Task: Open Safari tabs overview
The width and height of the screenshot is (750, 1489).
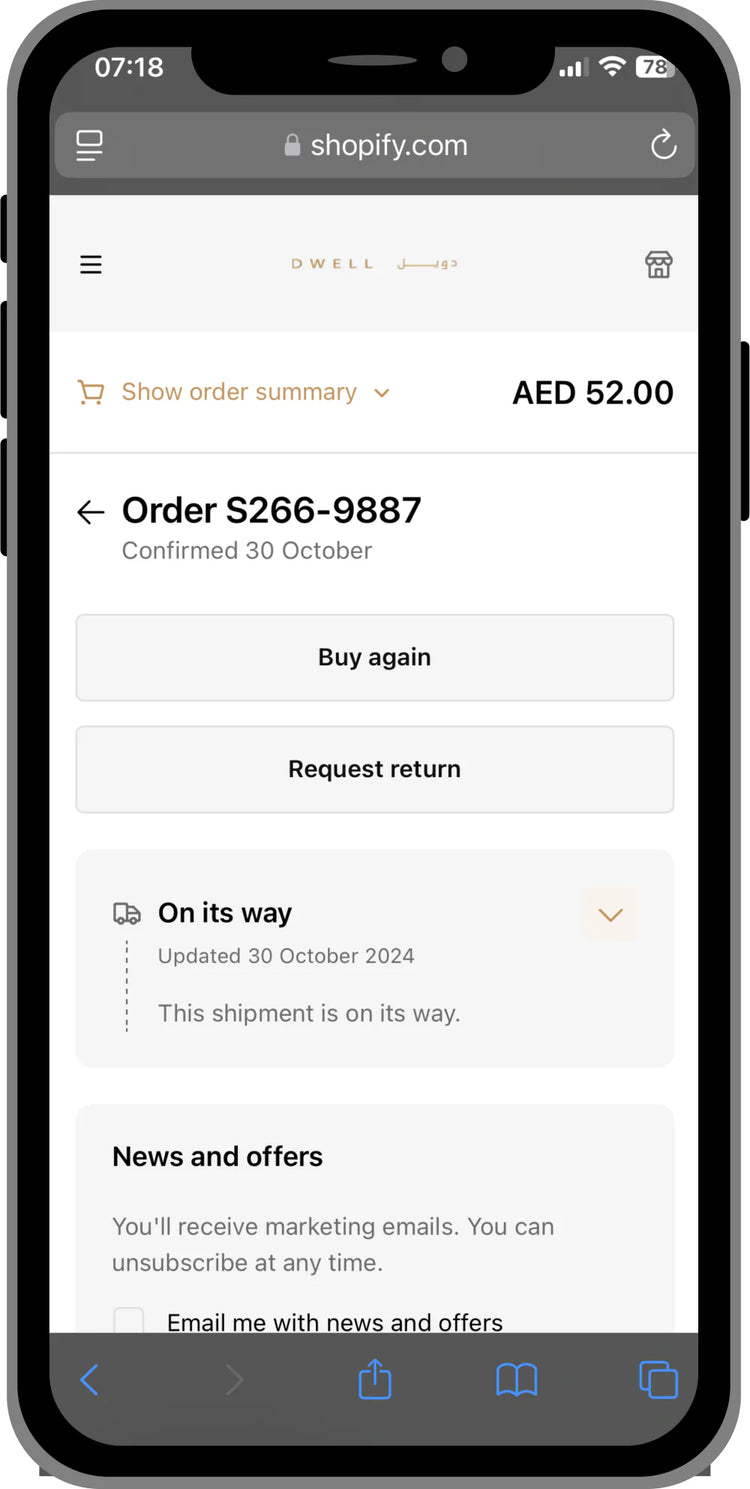Action: point(658,1380)
